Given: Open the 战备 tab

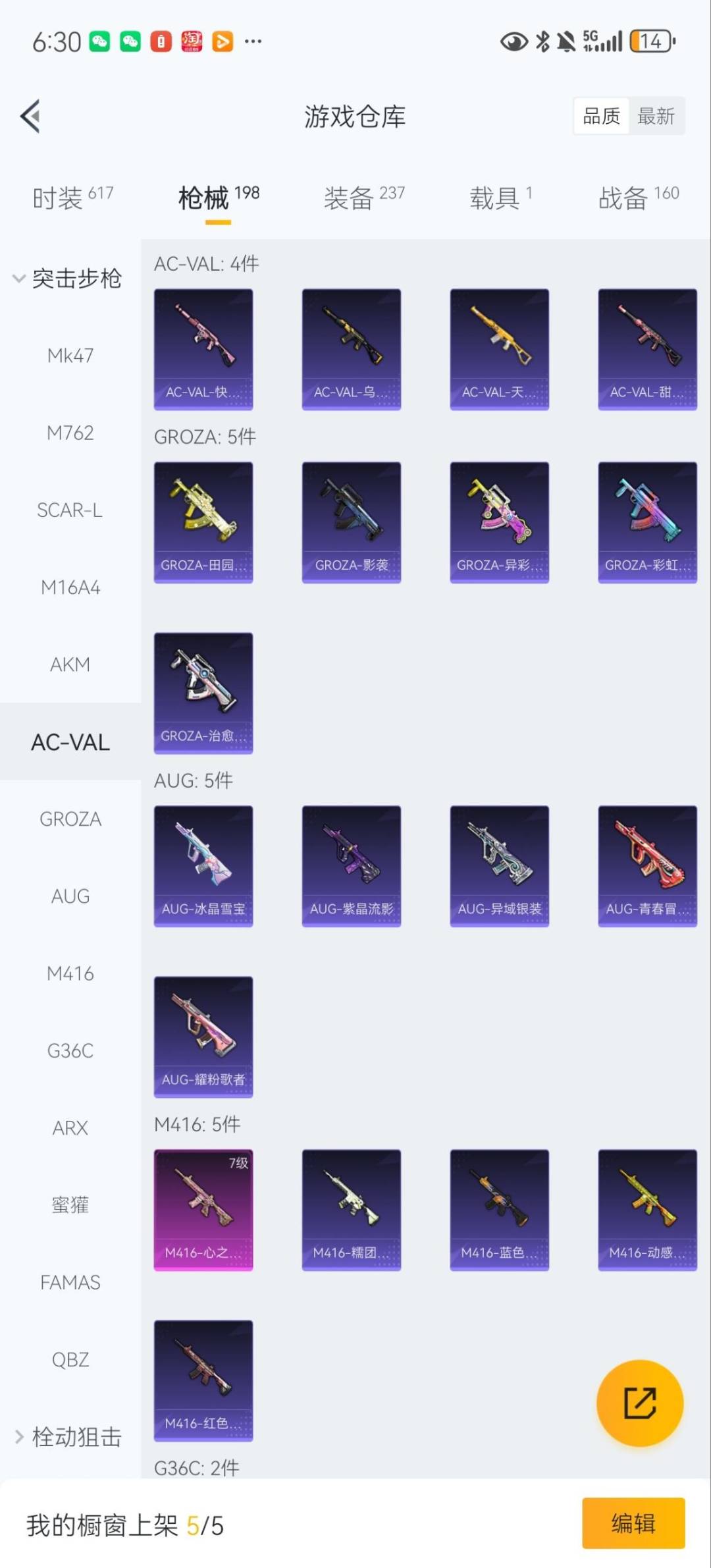Looking at the screenshot, I should 637,198.
